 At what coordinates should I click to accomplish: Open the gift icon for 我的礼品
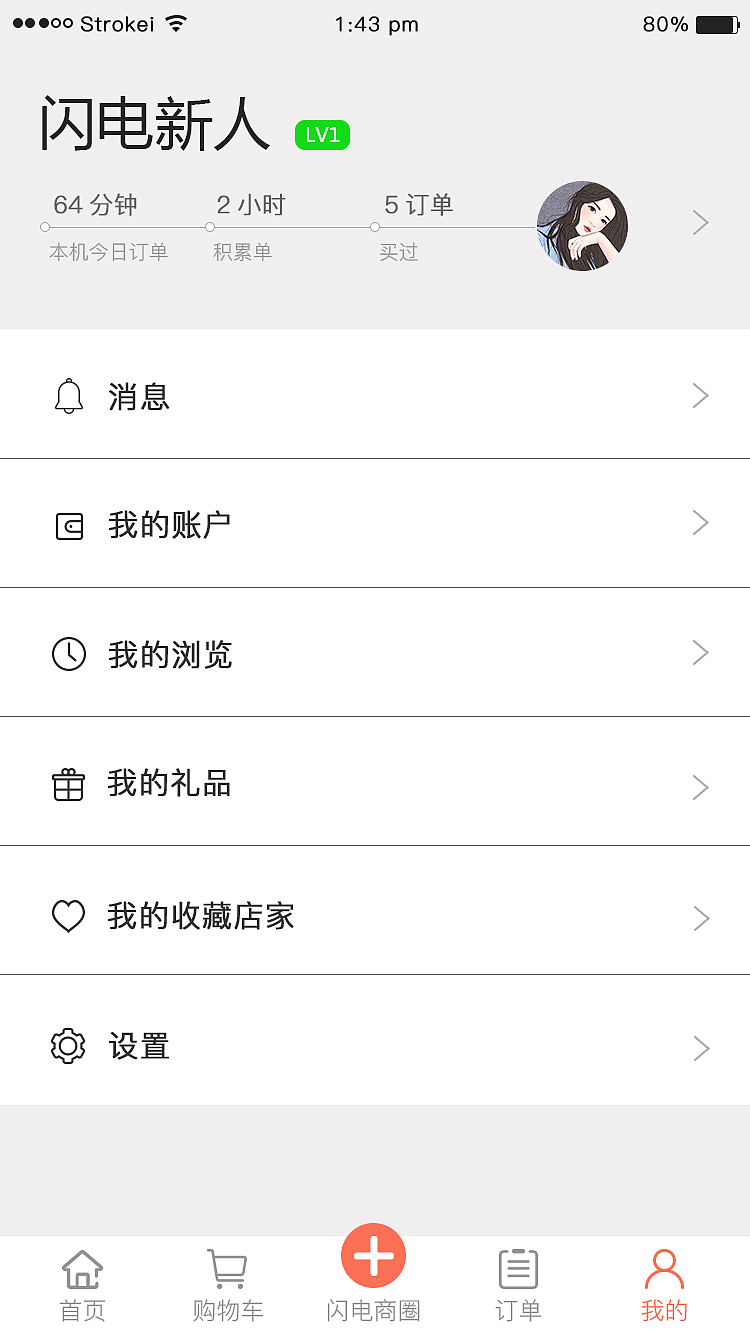click(69, 783)
